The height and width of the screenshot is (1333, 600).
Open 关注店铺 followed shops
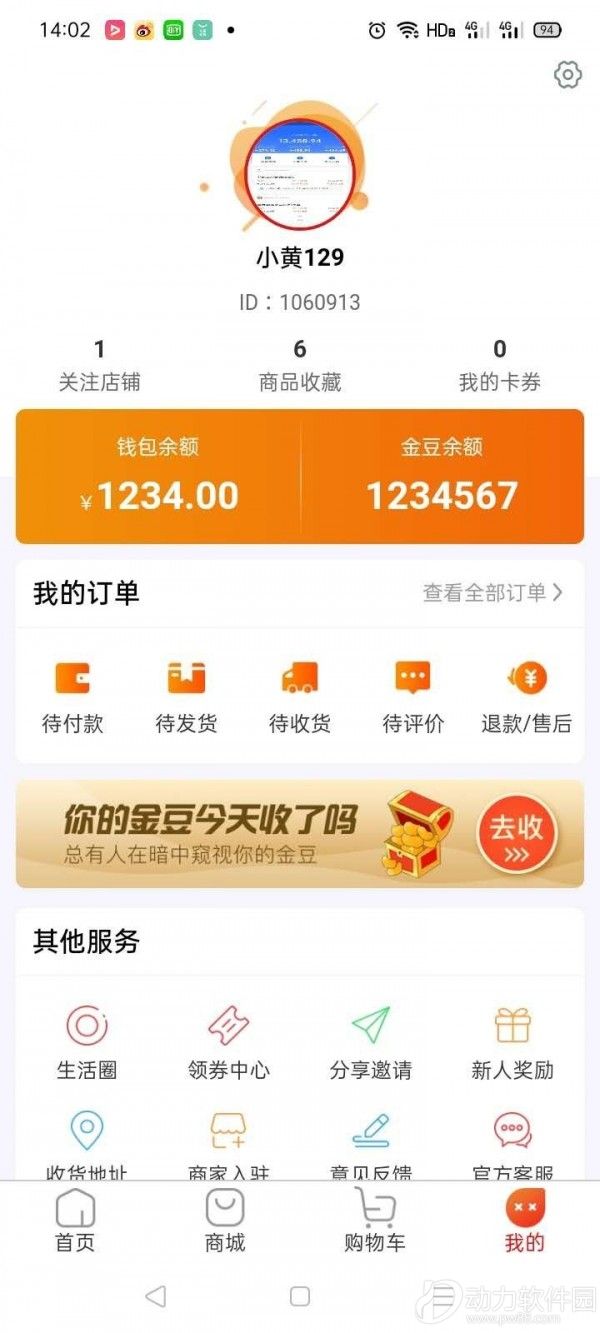point(99,365)
